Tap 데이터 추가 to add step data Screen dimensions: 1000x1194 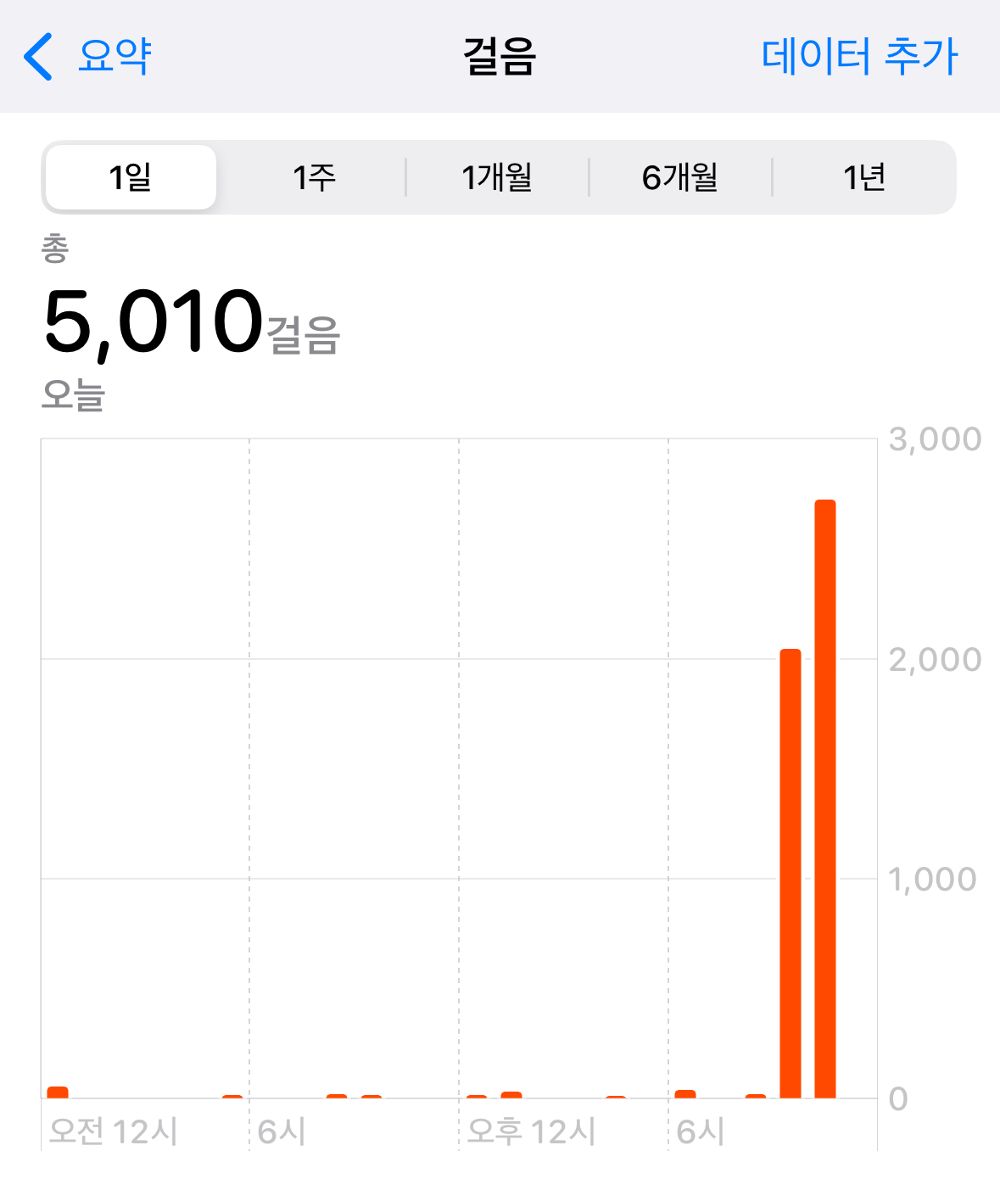tap(857, 57)
